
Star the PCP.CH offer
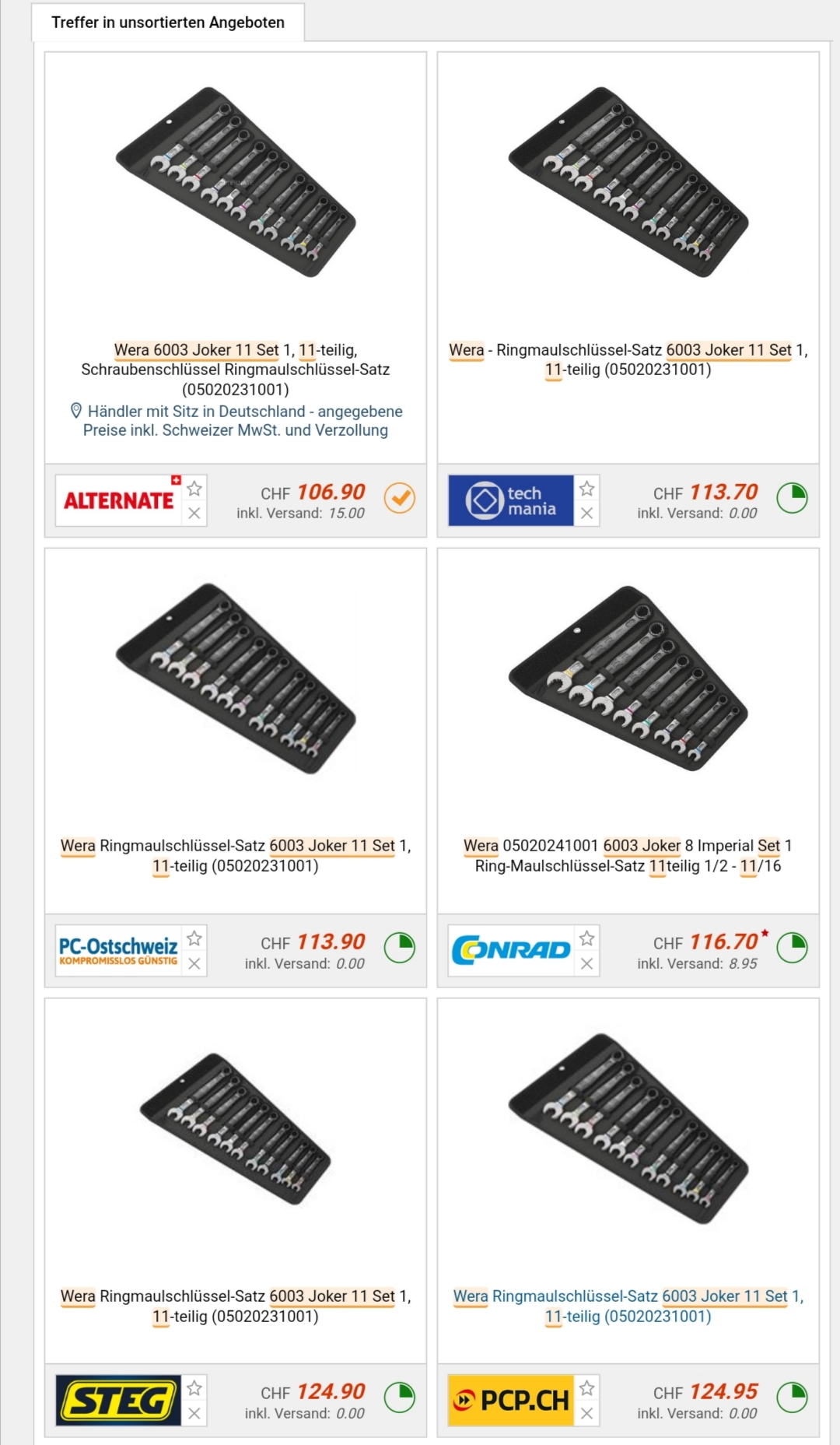(587, 1387)
